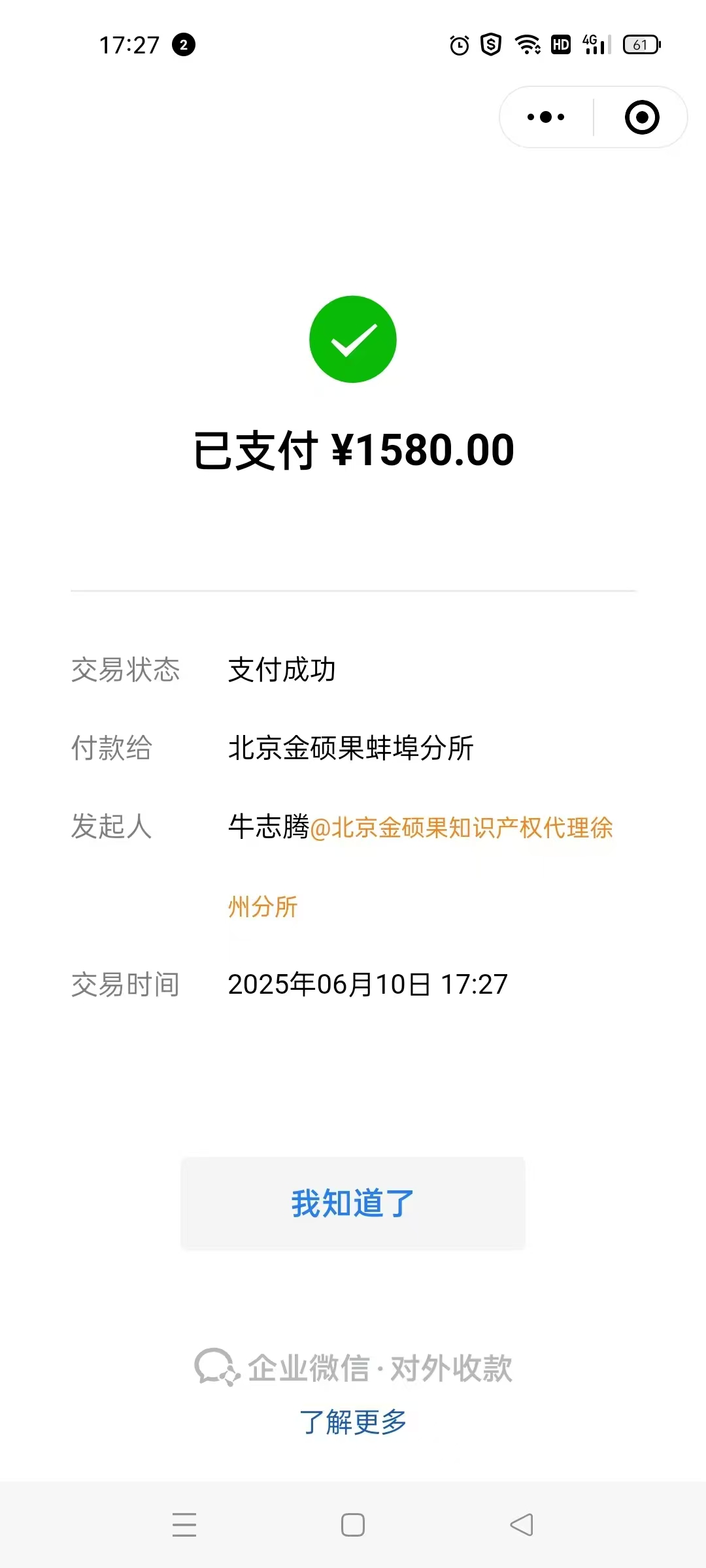Open the system recent apps menu
This screenshot has height=1568, width=706.
coord(184,1525)
